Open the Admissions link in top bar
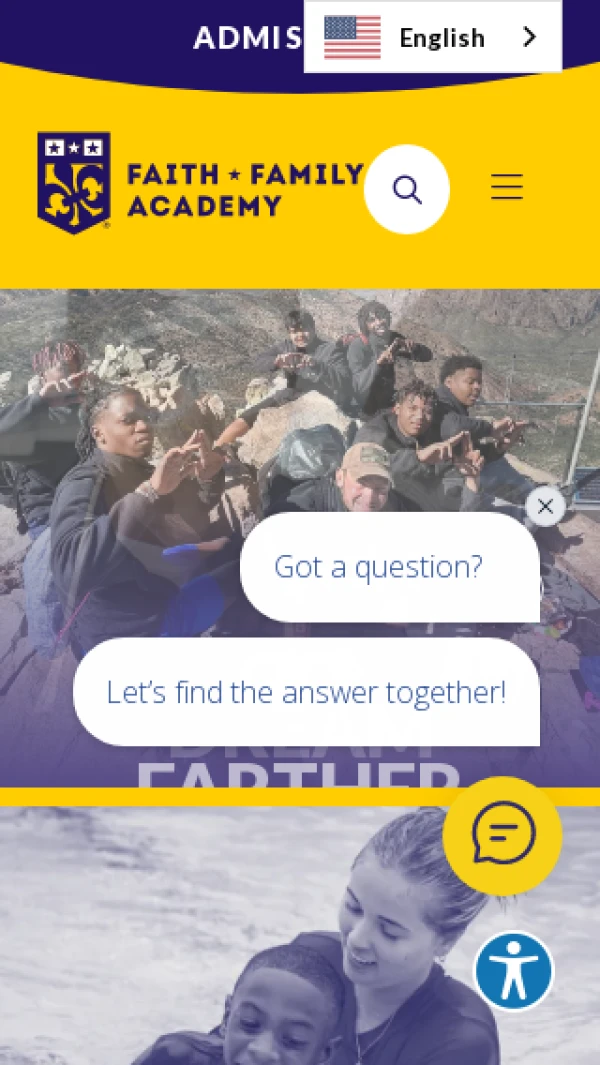This screenshot has width=600, height=1065. tap(248, 38)
